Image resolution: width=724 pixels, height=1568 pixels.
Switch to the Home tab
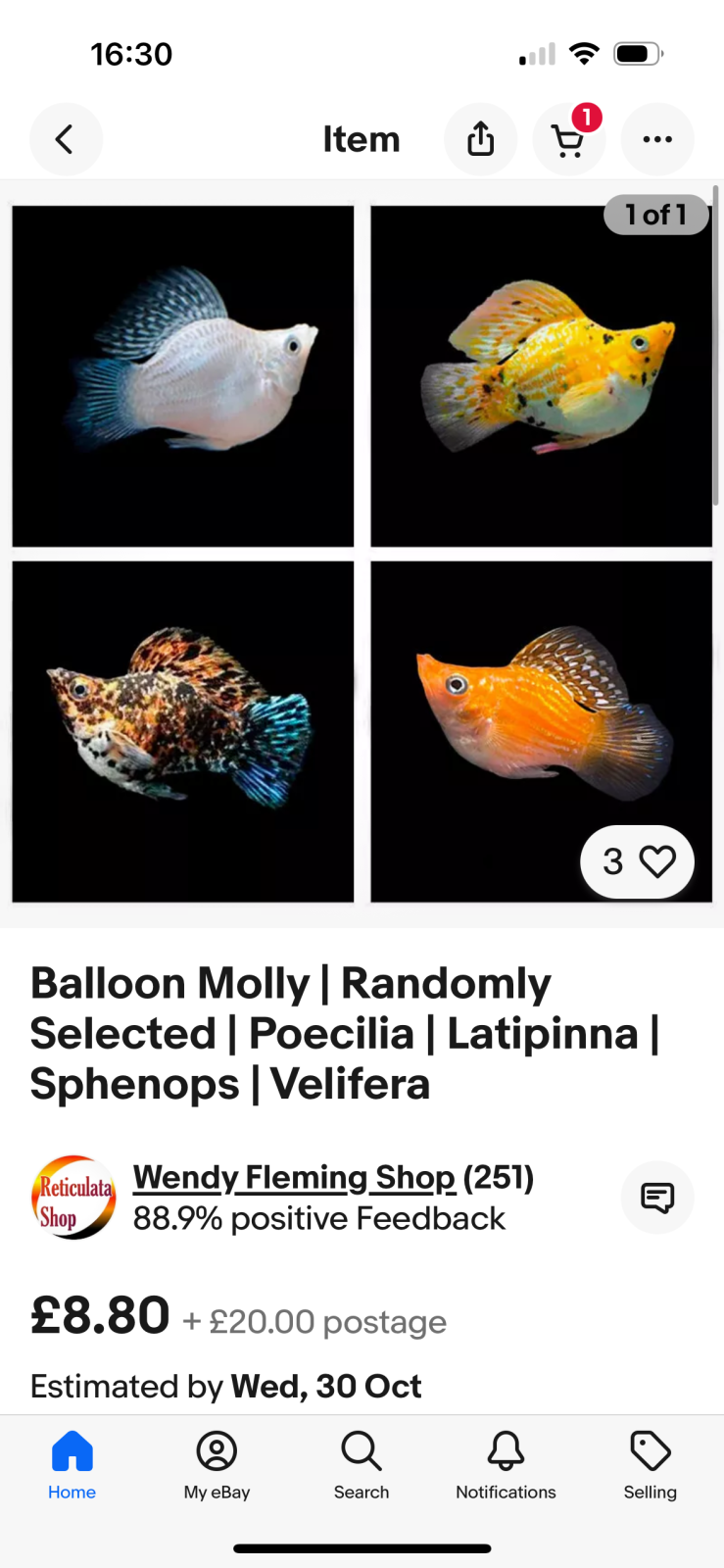(x=72, y=1465)
